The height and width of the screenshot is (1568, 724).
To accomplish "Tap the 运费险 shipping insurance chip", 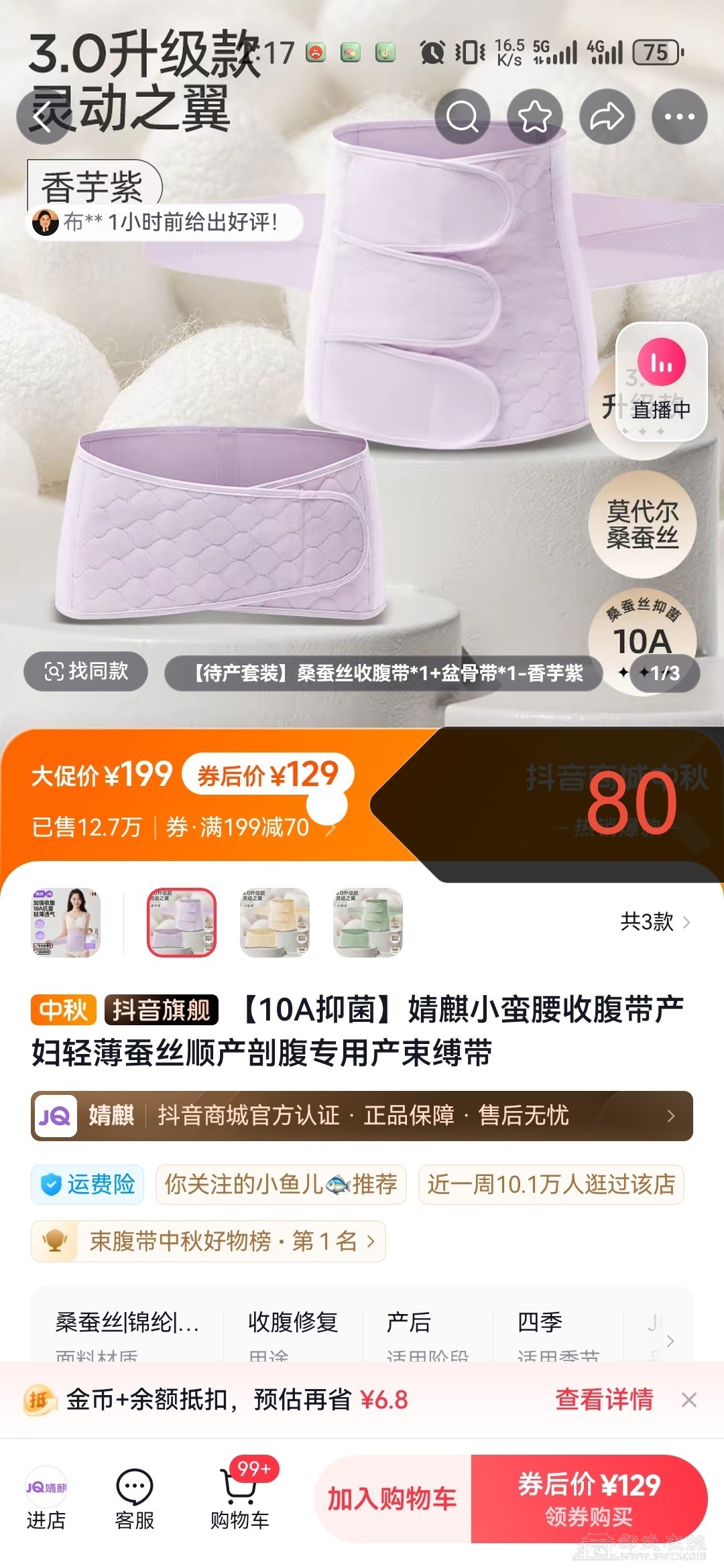I will (x=87, y=1185).
